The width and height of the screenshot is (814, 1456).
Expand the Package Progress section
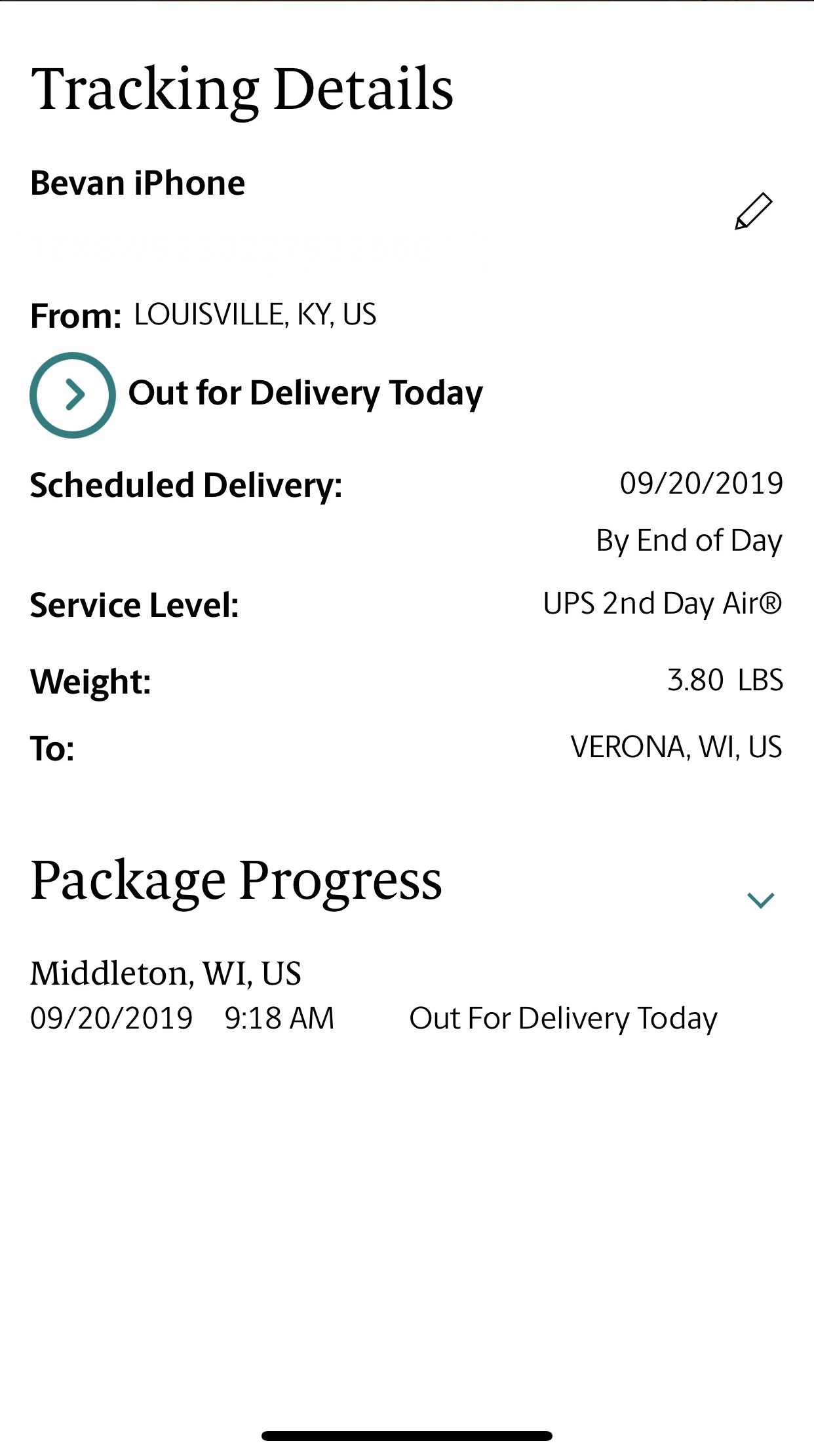761,900
